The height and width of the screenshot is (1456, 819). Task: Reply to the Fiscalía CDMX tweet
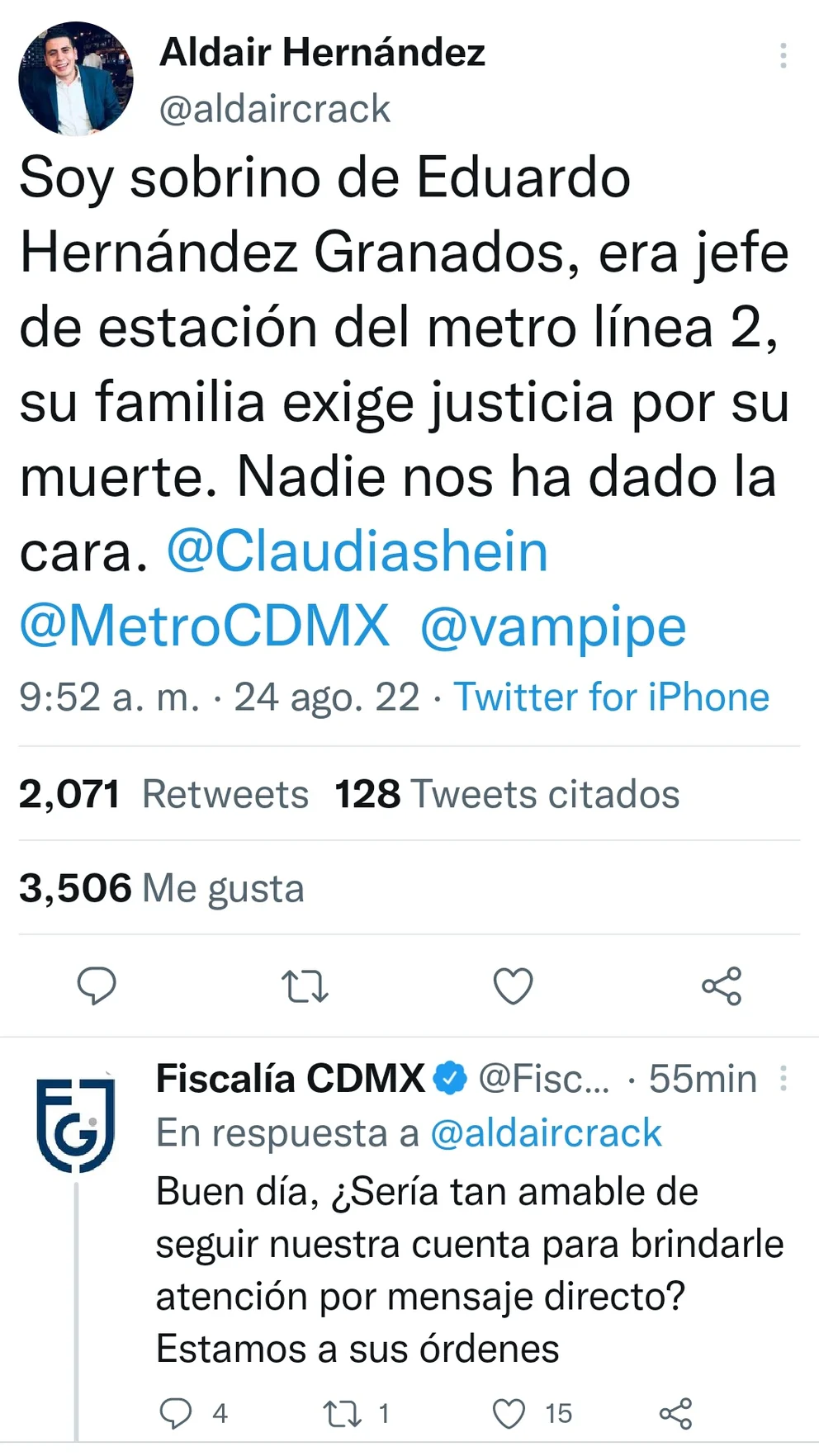(176, 1413)
